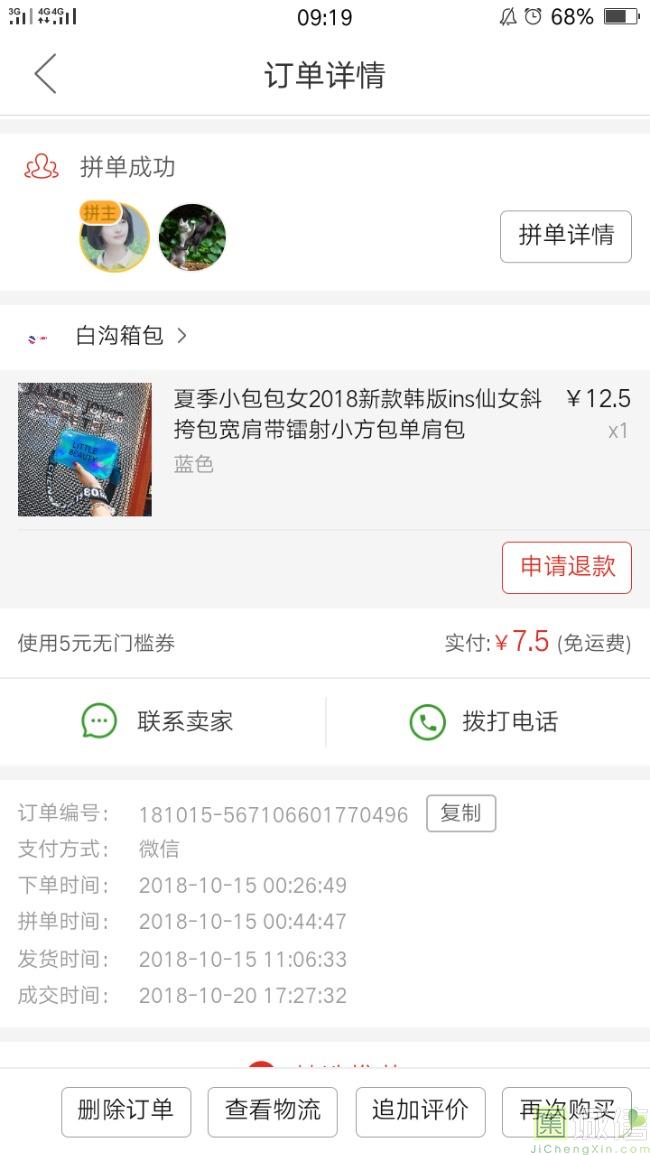This screenshot has width=650, height=1155.
Task: Tap 申请退款 to request refund
Action: [567, 567]
